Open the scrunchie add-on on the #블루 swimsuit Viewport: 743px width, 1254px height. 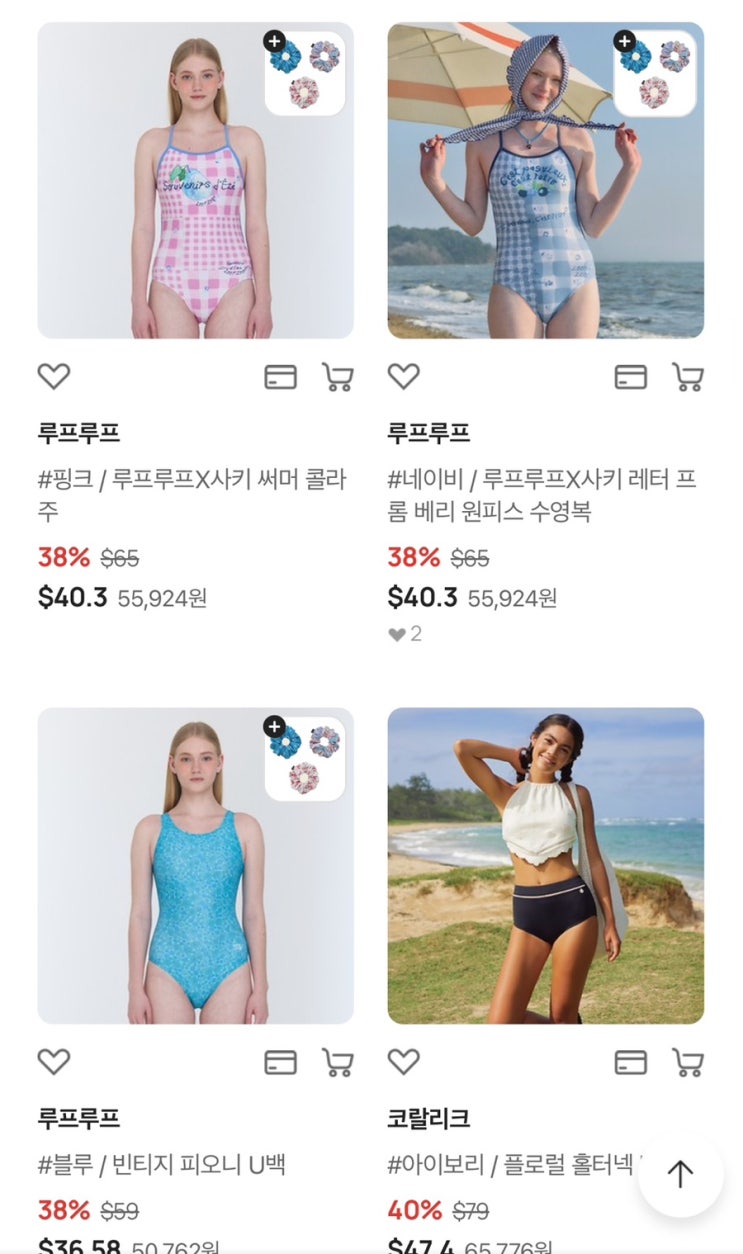305,758
